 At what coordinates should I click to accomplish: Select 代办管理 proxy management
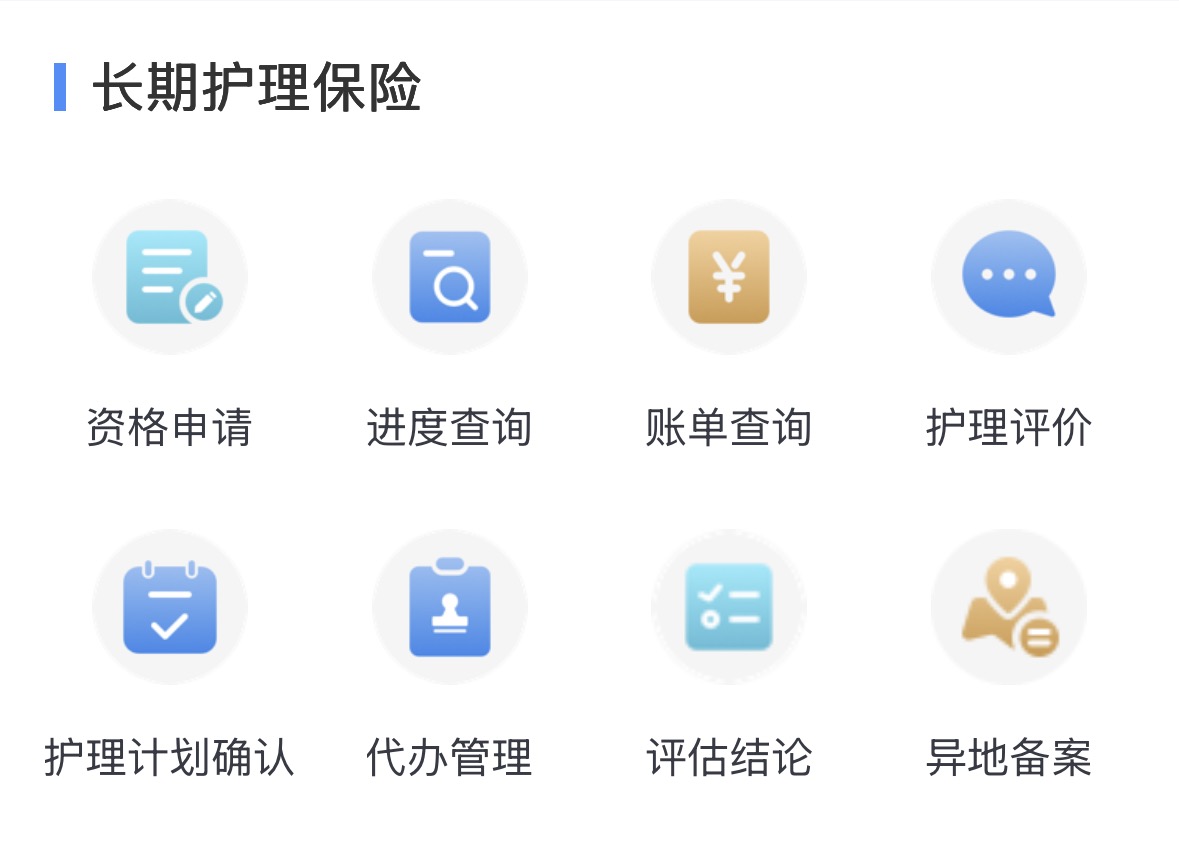pos(449,607)
